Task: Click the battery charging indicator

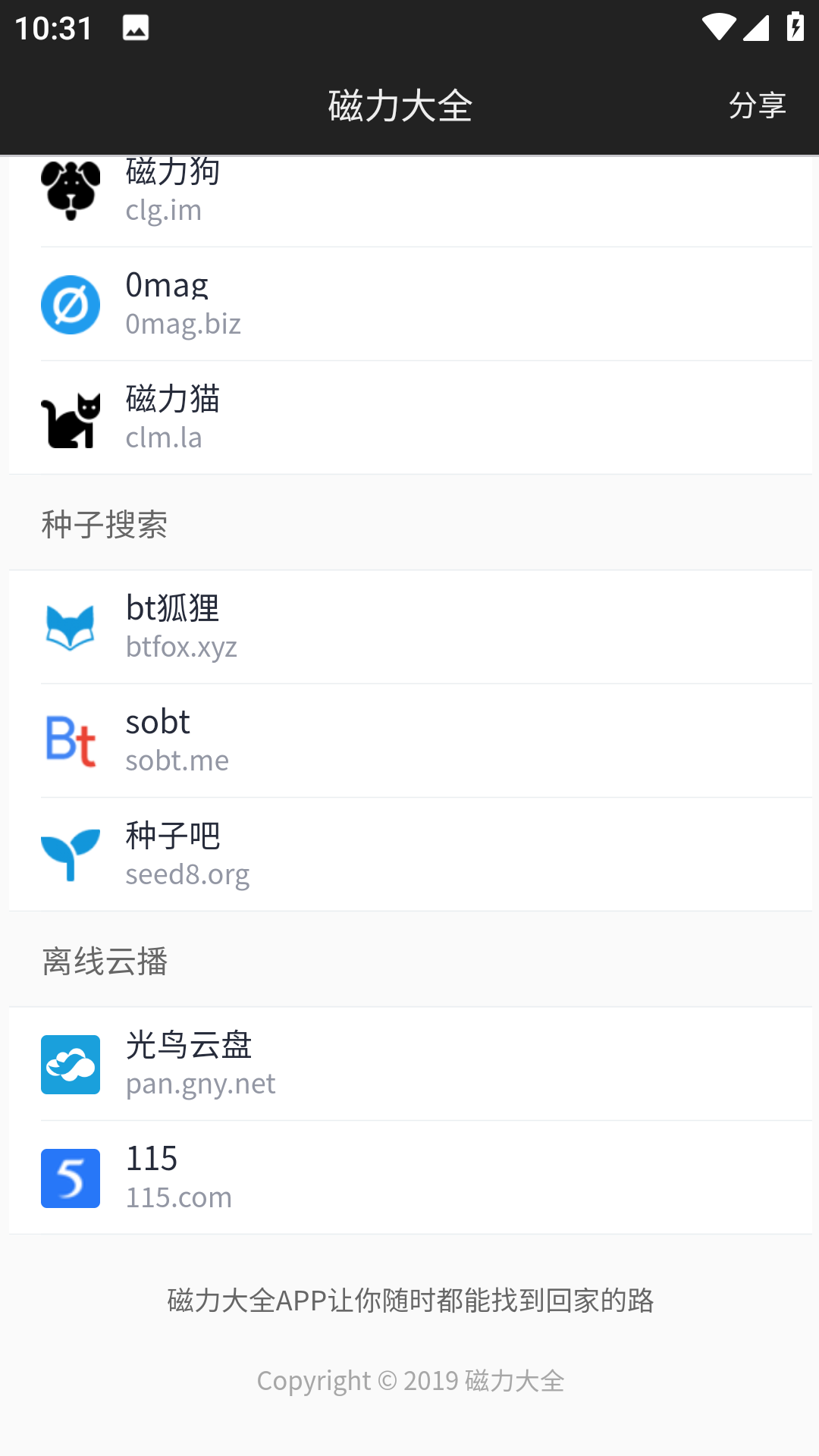Action: pyautogui.click(x=794, y=26)
